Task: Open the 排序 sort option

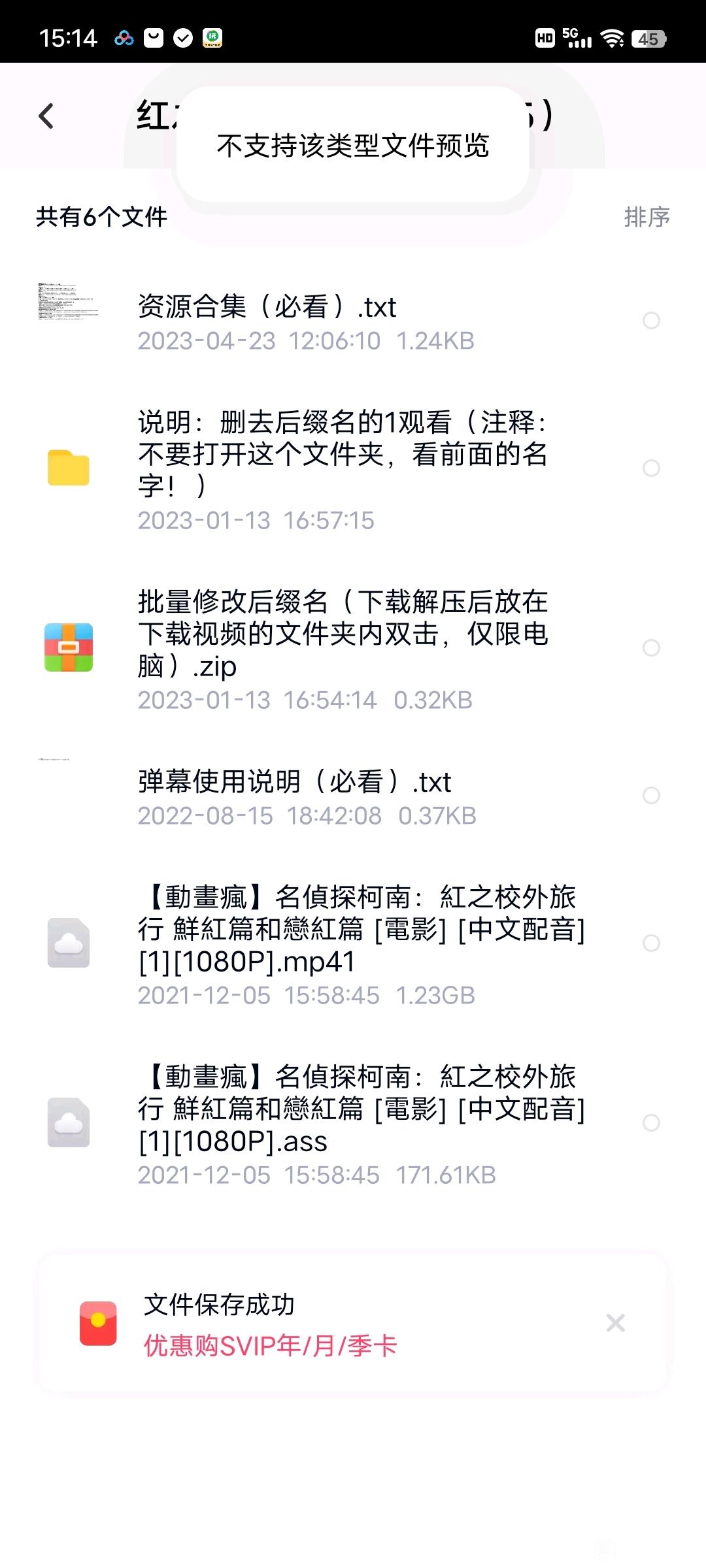Action: tap(647, 217)
